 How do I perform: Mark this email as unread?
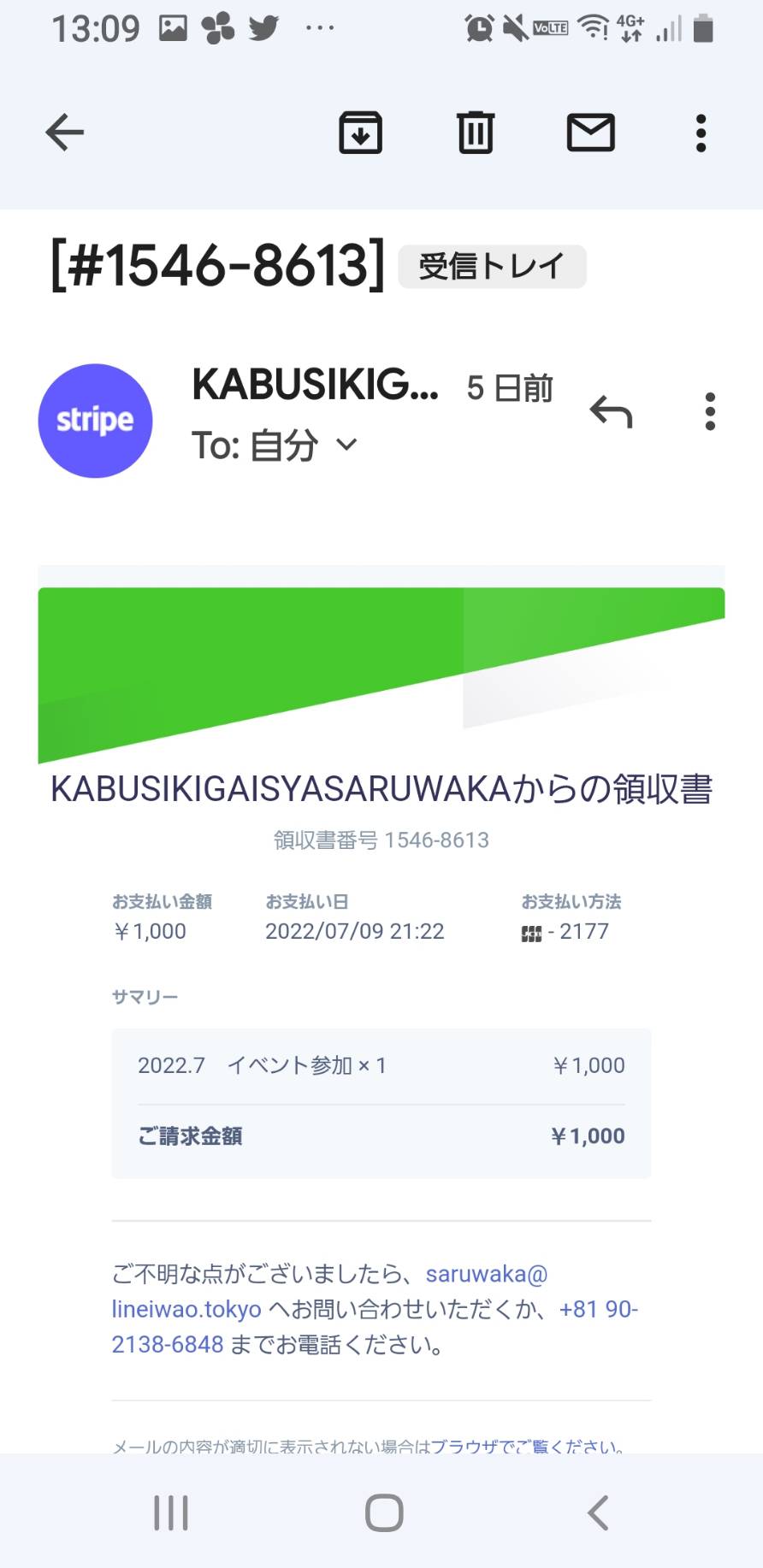591,133
